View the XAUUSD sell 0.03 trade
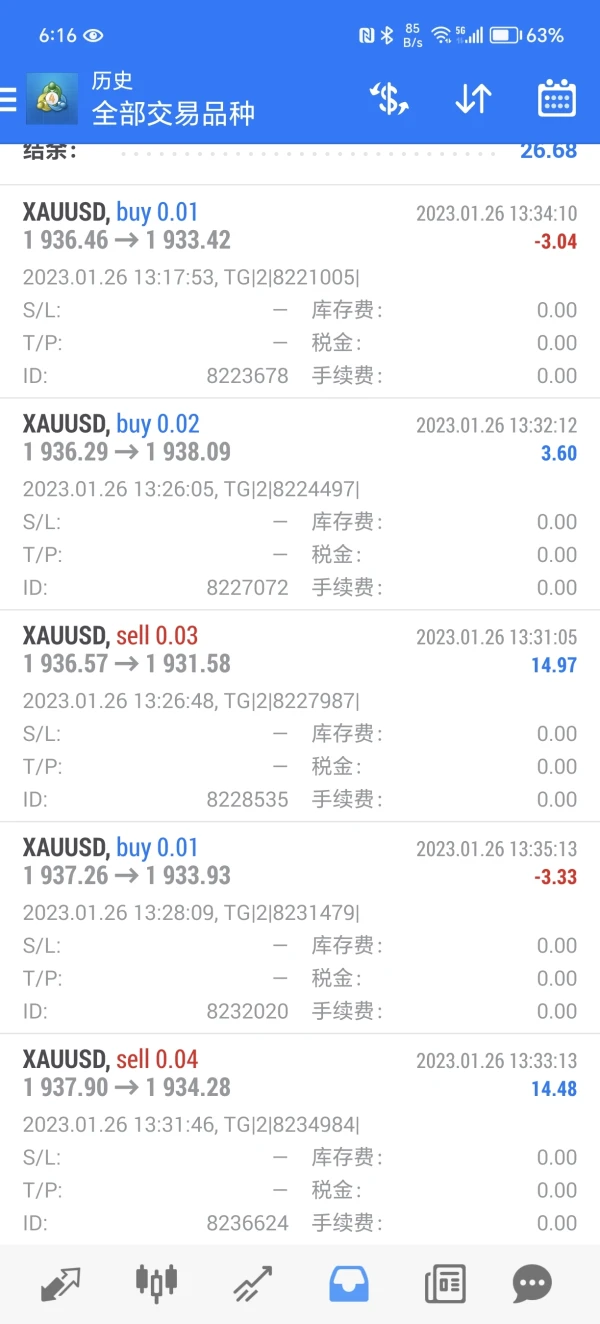 (300, 716)
